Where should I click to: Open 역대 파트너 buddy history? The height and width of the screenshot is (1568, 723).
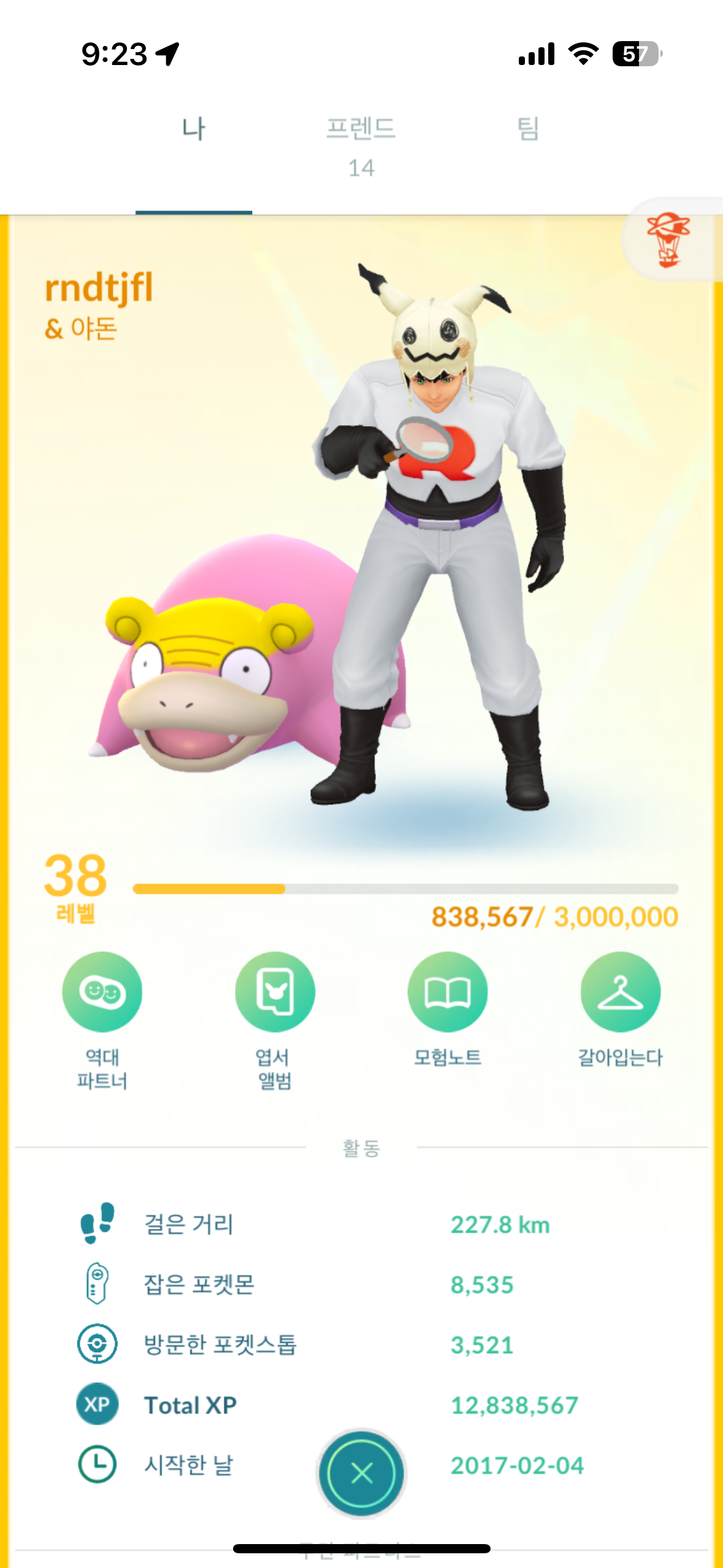(102, 992)
